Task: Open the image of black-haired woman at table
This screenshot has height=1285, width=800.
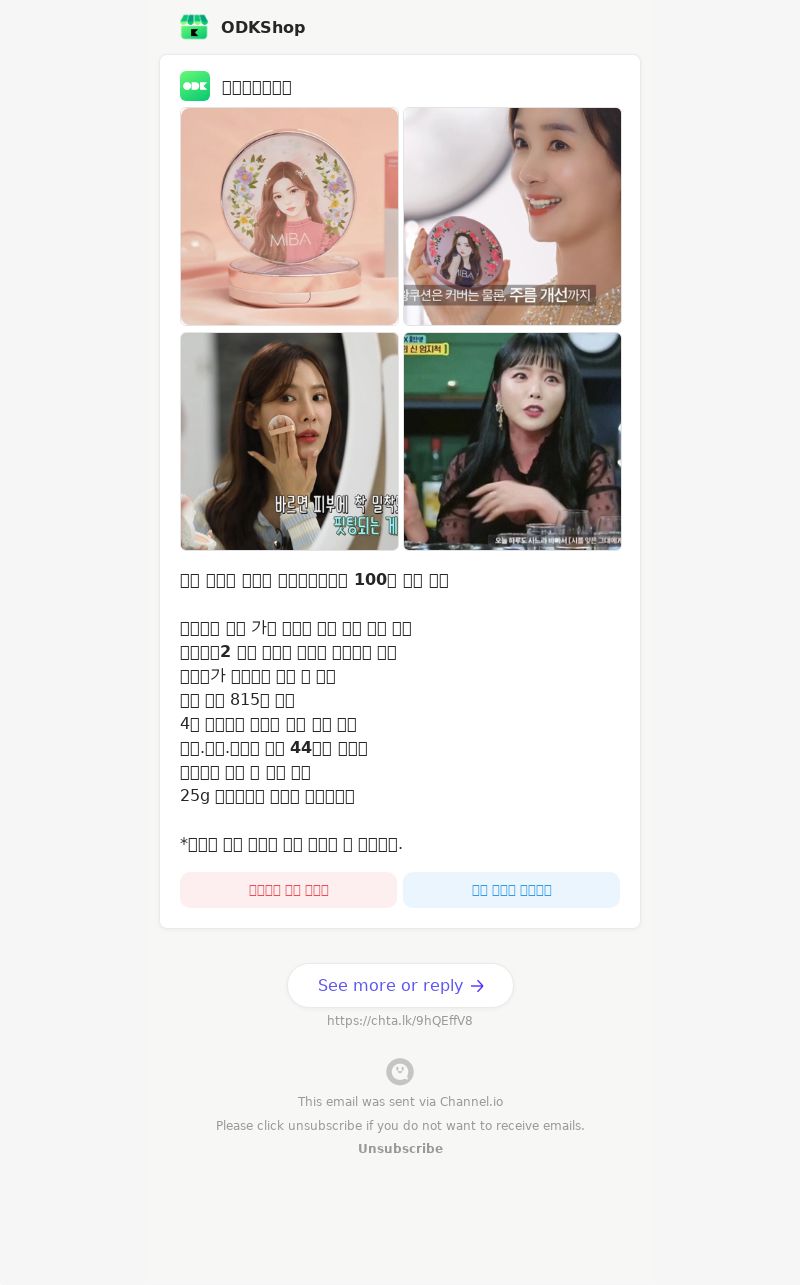Action: pos(512,441)
